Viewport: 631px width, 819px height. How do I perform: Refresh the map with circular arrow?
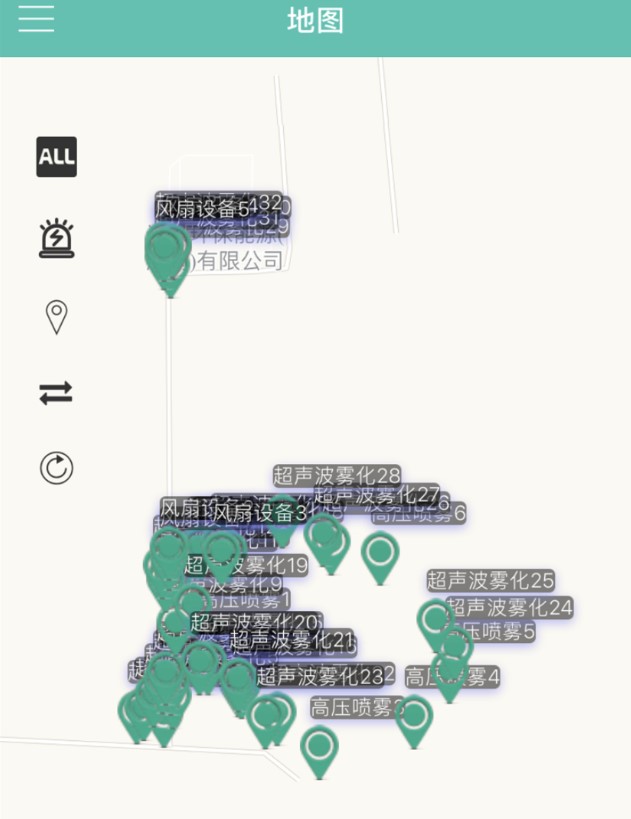pyautogui.click(x=56, y=468)
